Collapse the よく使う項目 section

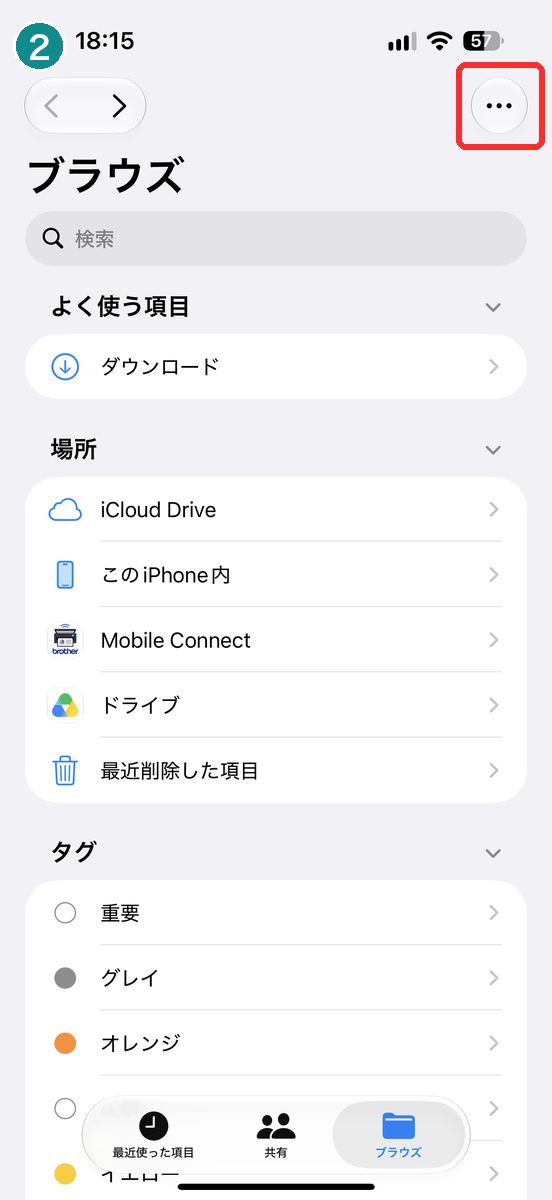click(492, 307)
